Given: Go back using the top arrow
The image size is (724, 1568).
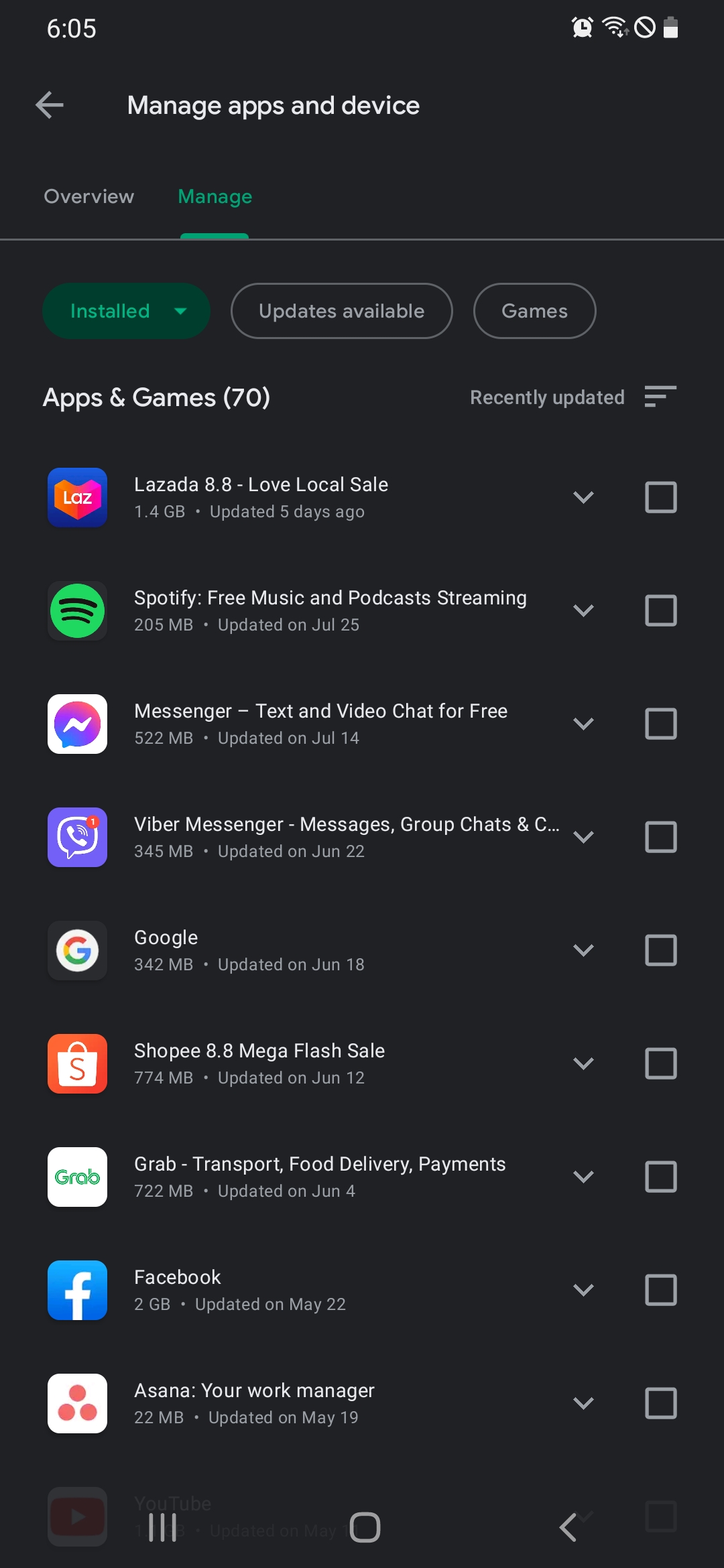Looking at the screenshot, I should coord(50,105).
